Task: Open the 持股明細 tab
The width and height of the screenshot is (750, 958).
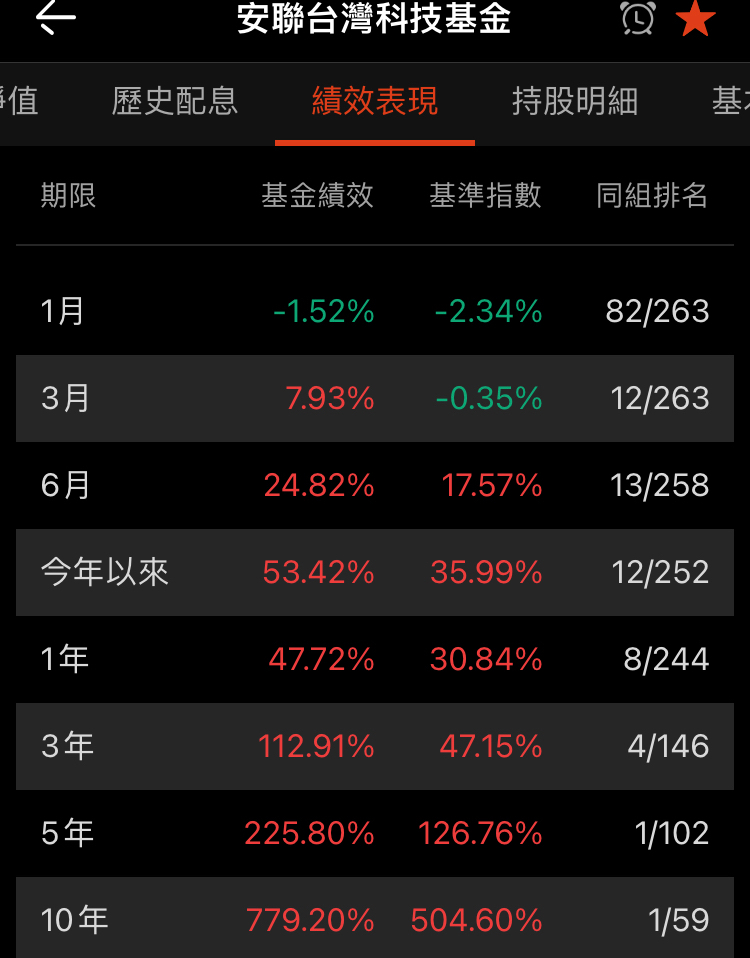Action: click(x=575, y=101)
